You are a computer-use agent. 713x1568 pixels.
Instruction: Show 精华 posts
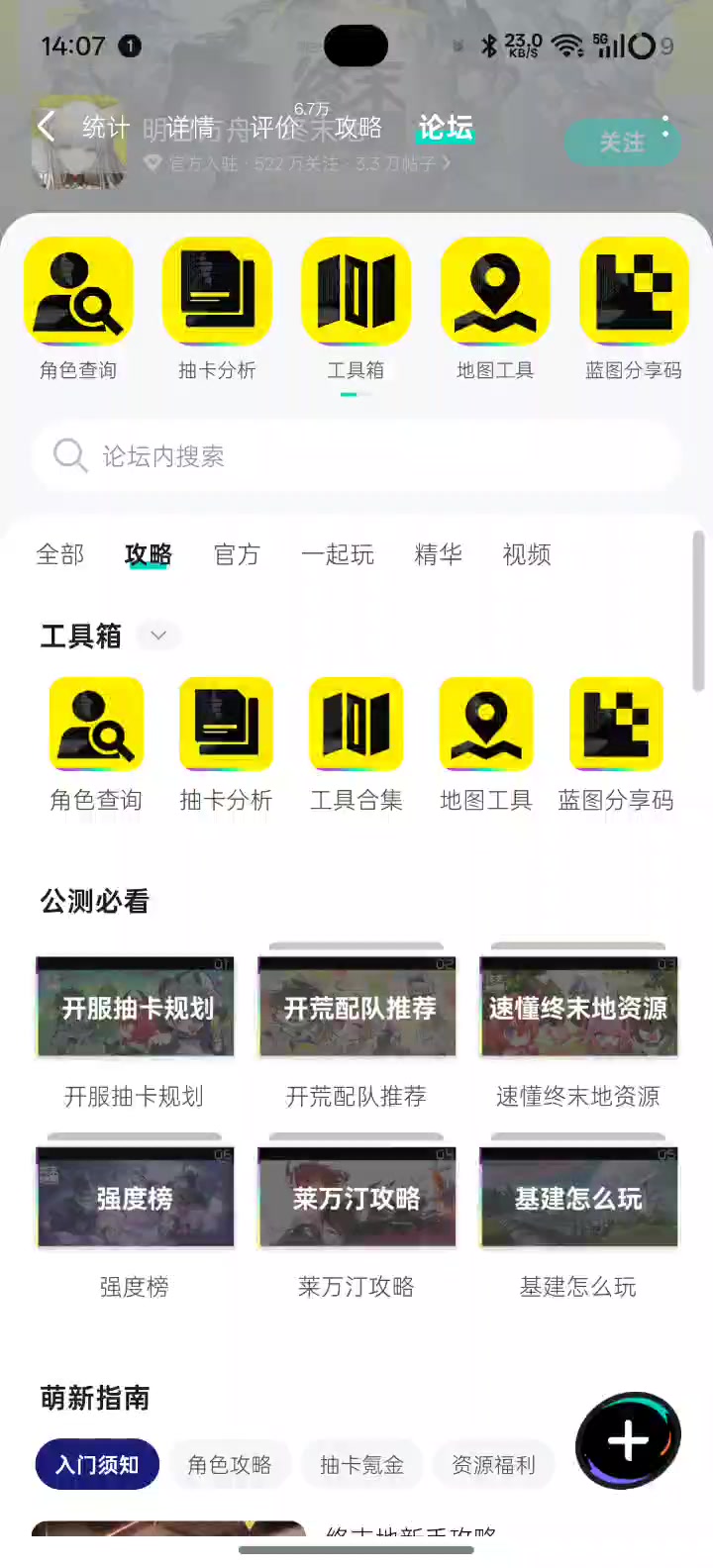[438, 554]
